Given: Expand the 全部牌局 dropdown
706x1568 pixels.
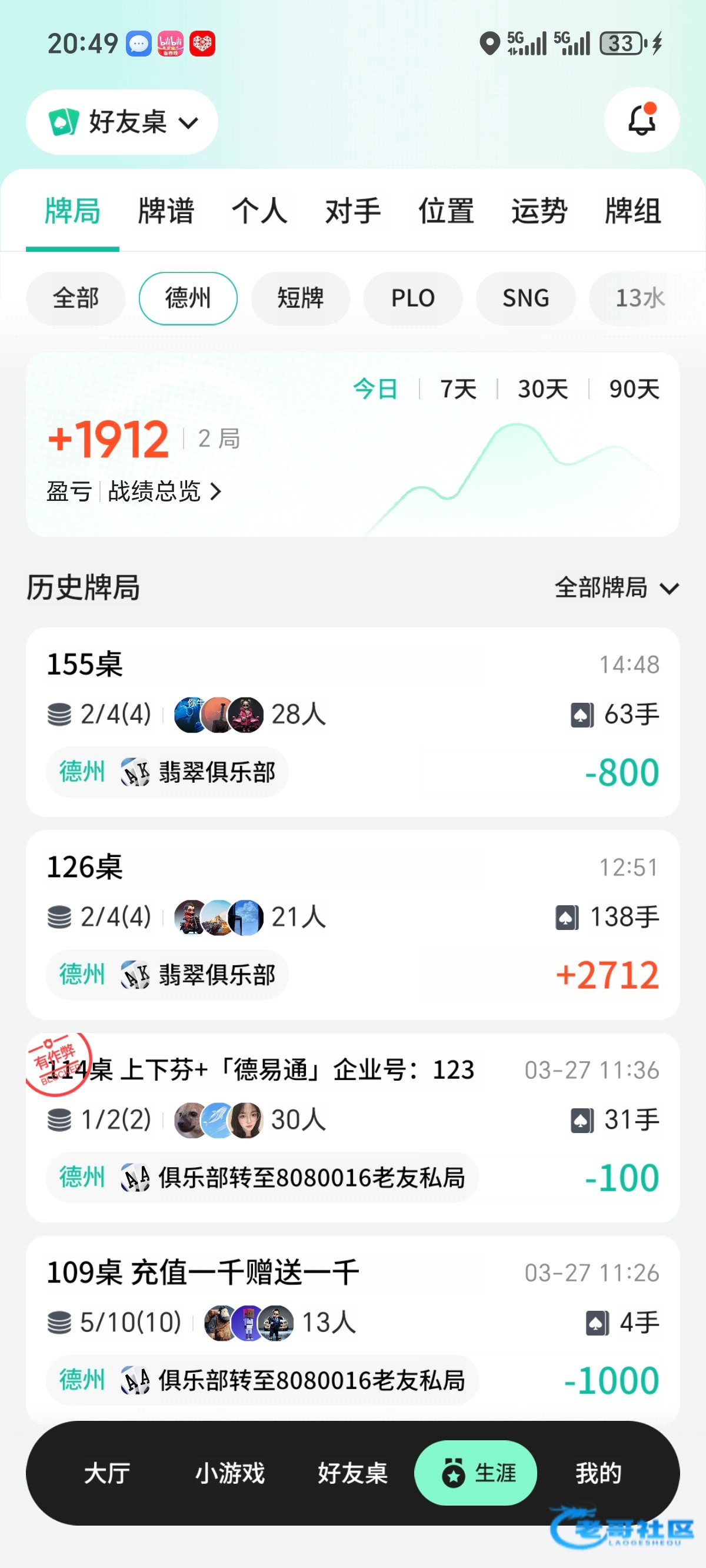Looking at the screenshot, I should tap(617, 588).
